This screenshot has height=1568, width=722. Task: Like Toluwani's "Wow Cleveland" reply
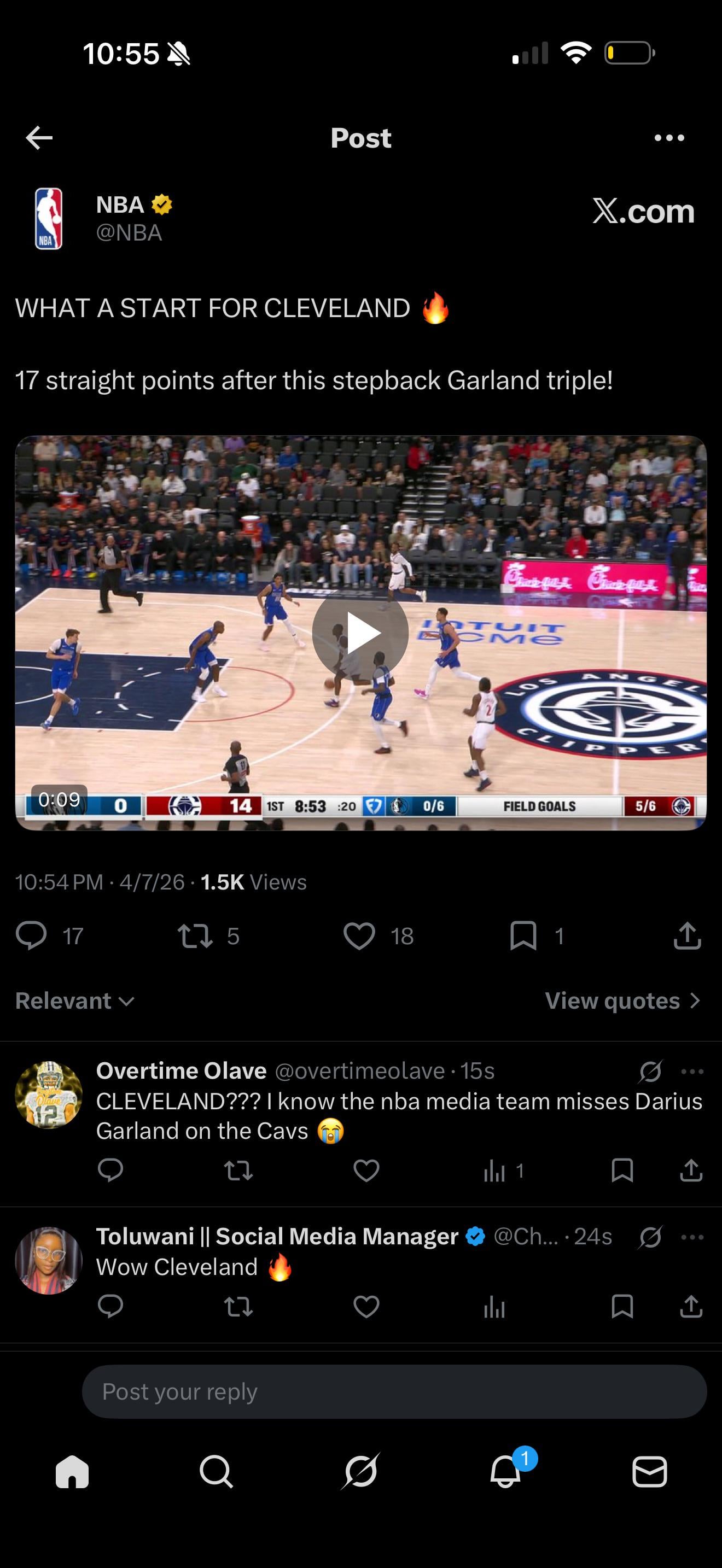coord(366,1307)
